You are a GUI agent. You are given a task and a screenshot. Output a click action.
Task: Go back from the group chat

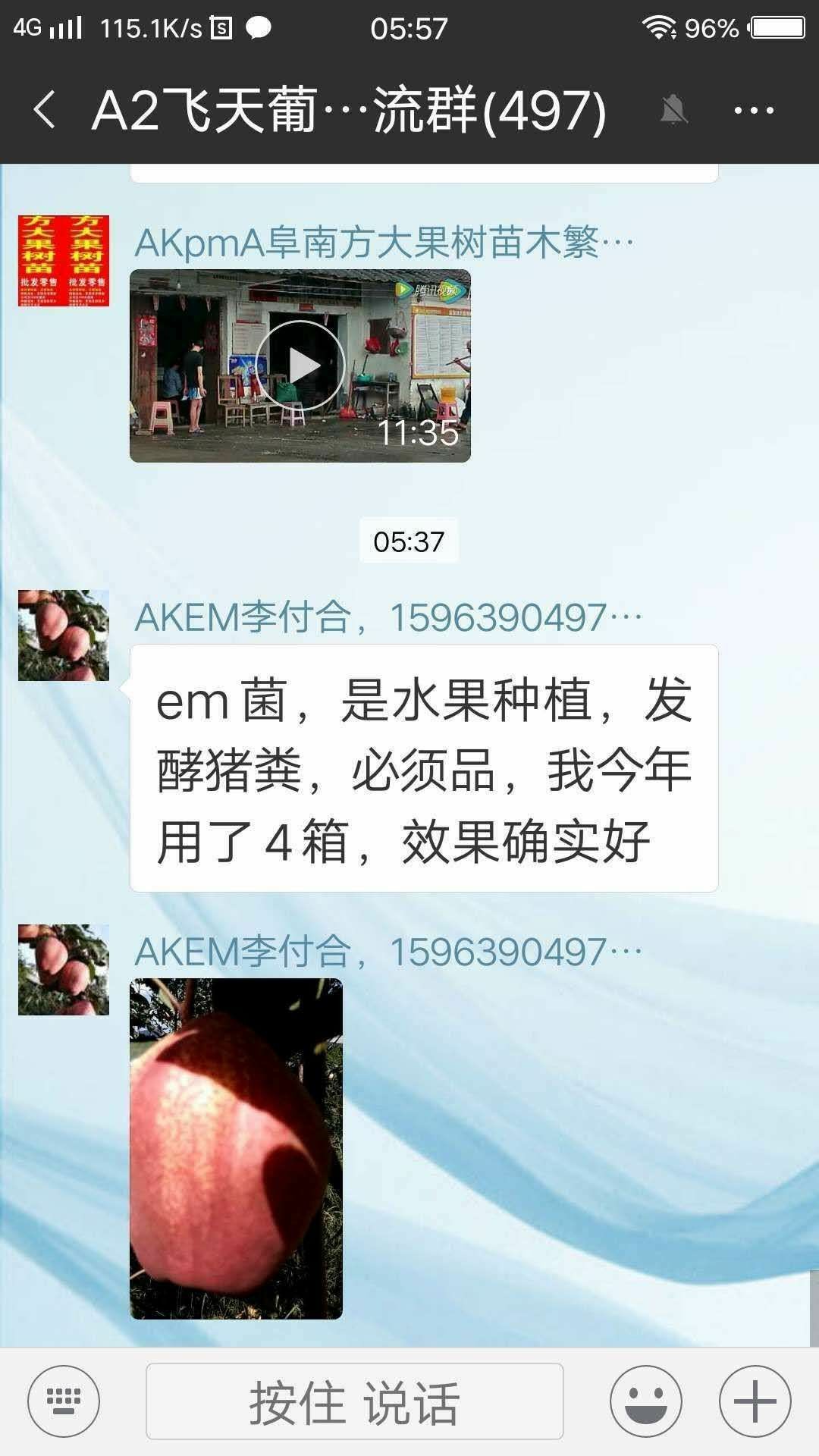[x=45, y=110]
